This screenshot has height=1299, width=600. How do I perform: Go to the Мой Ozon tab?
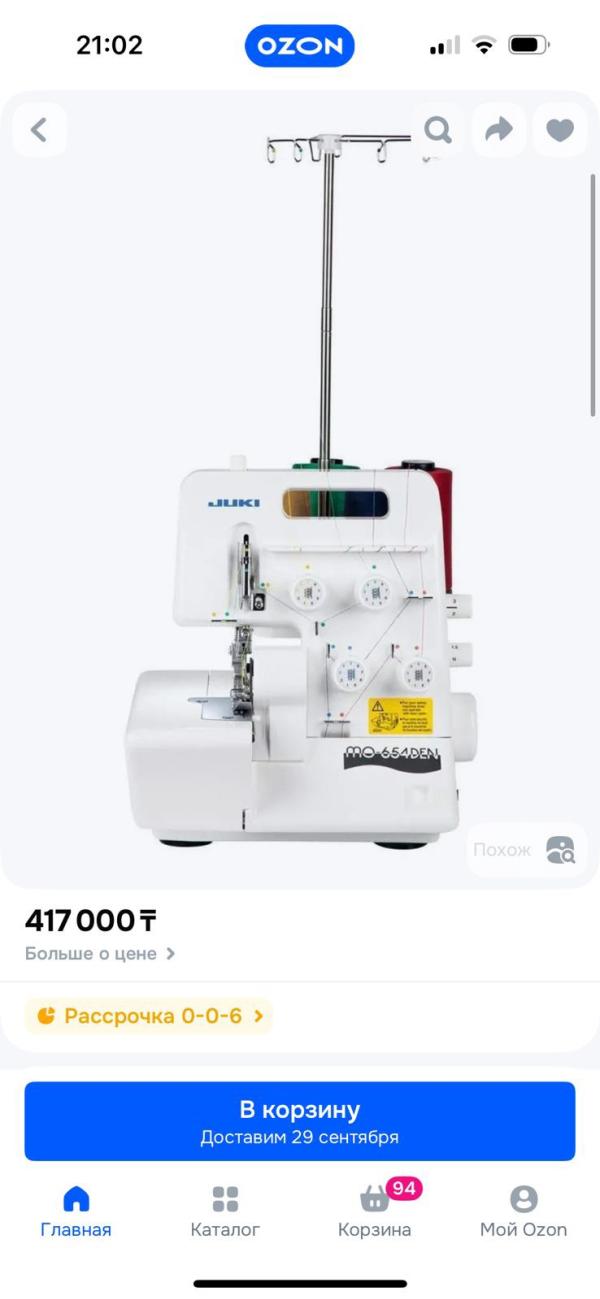[523, 1211]
